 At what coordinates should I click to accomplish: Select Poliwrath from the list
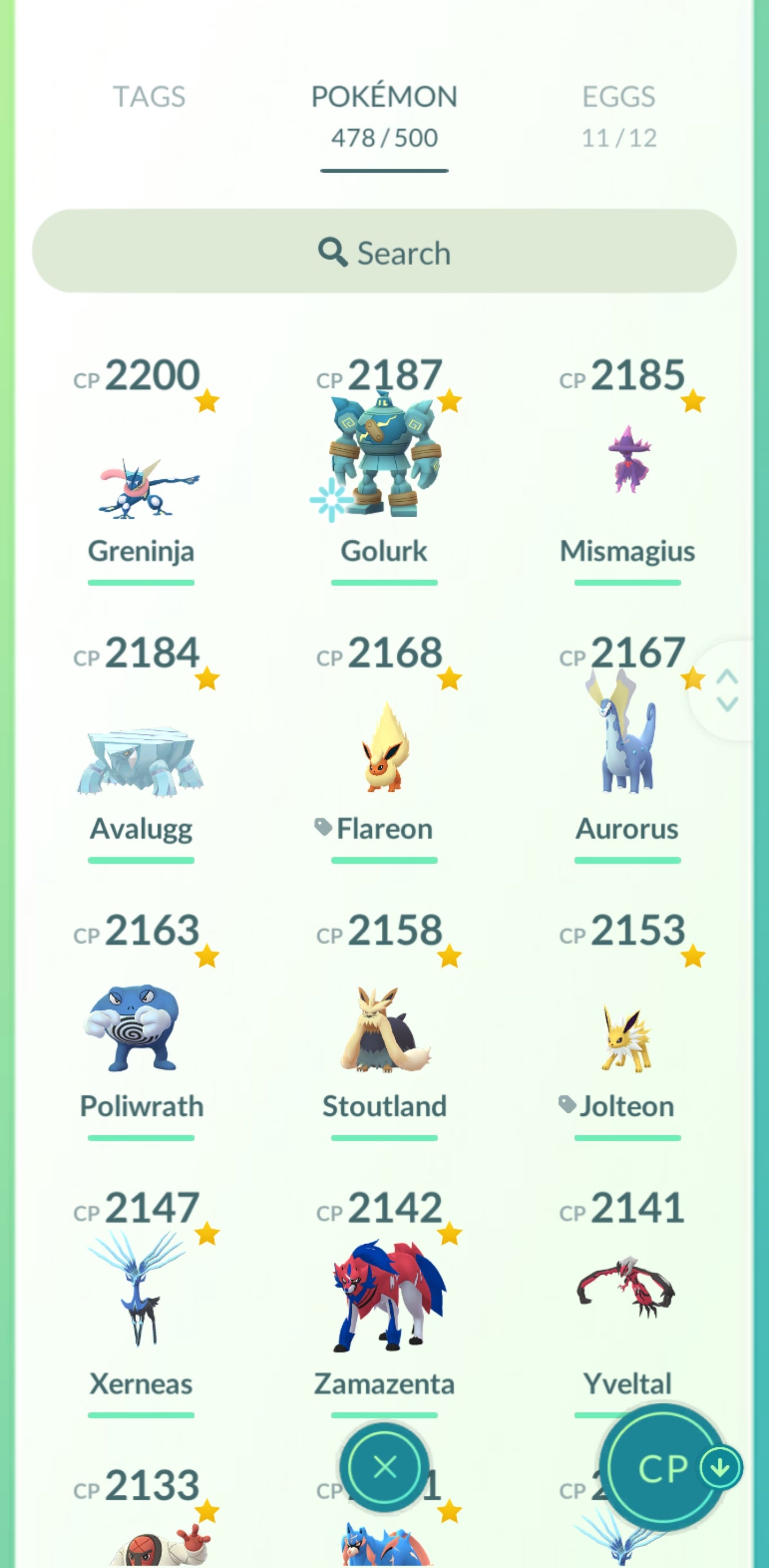tap(141, 1029)
